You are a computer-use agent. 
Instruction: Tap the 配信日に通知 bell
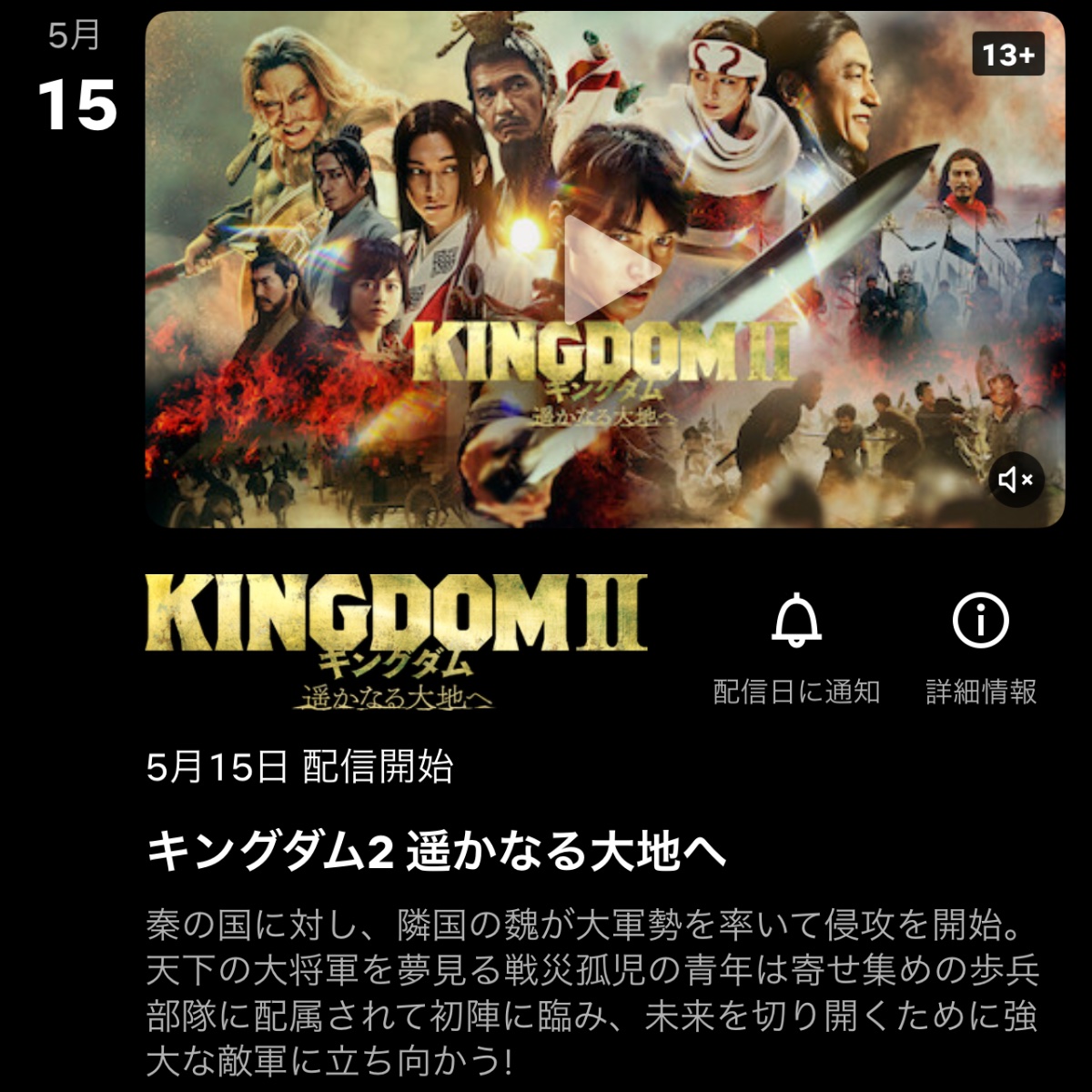pyautogui.click(x=796, y=622)
